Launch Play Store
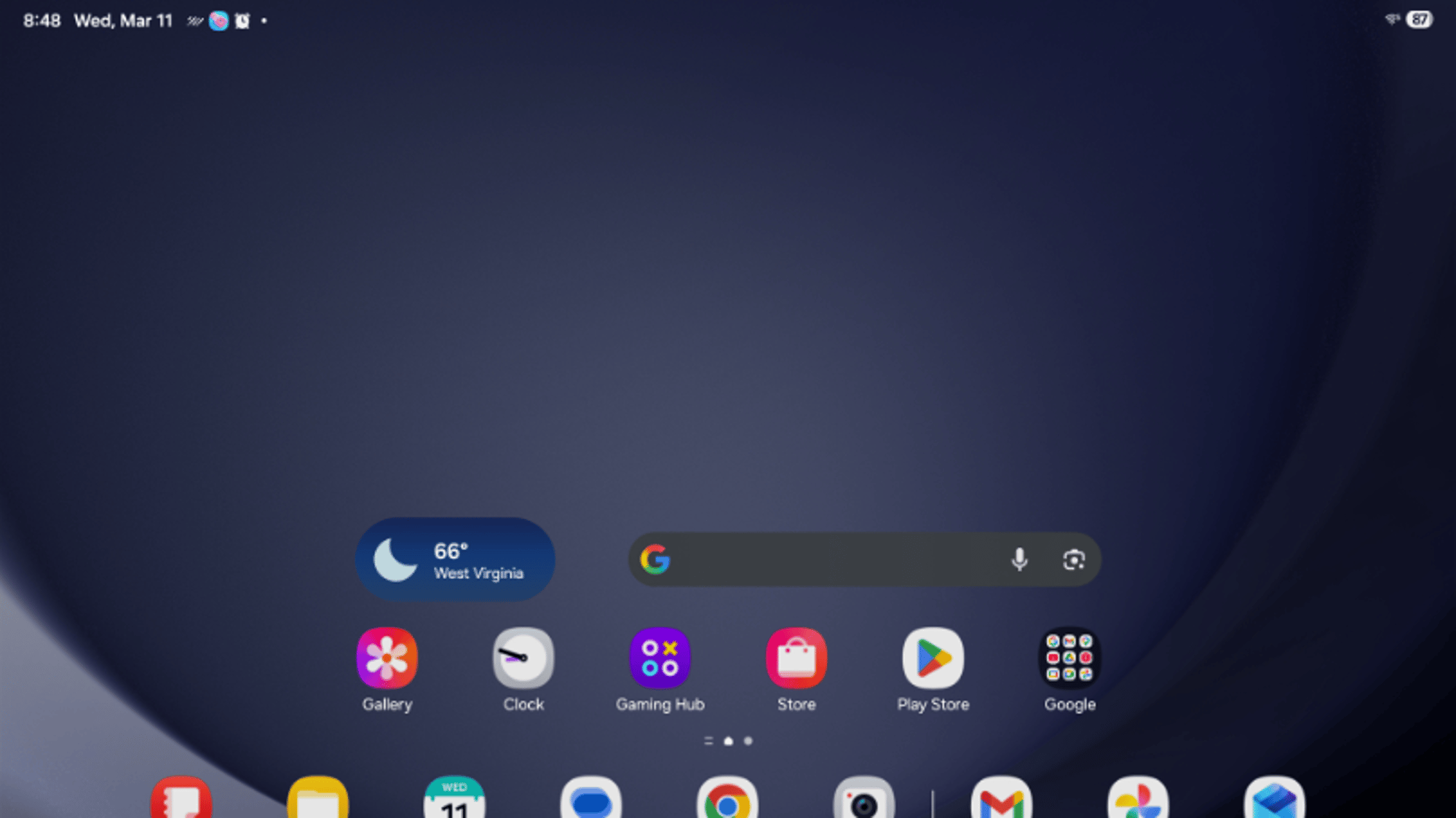 coord(933,658)
